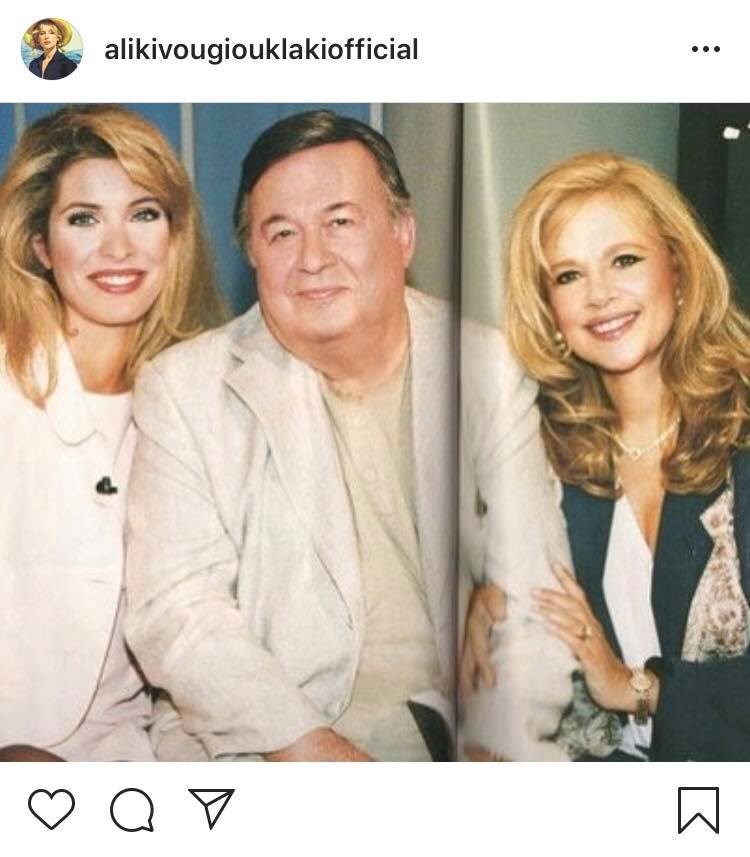Viewport: 750px width, 857px height.
Task: Save the post with the bookmark icon
Action: pyautogui.click(x=698, y=809)
